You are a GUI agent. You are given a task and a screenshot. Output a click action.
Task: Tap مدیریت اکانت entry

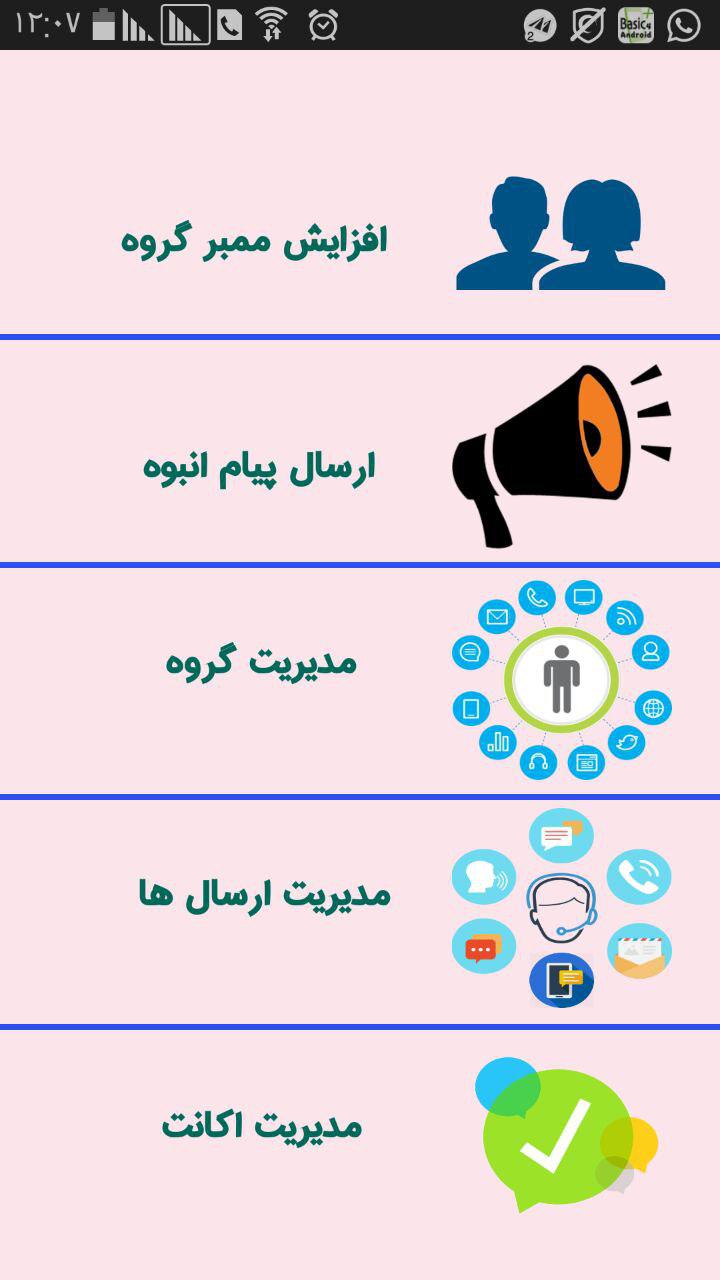262,1125
